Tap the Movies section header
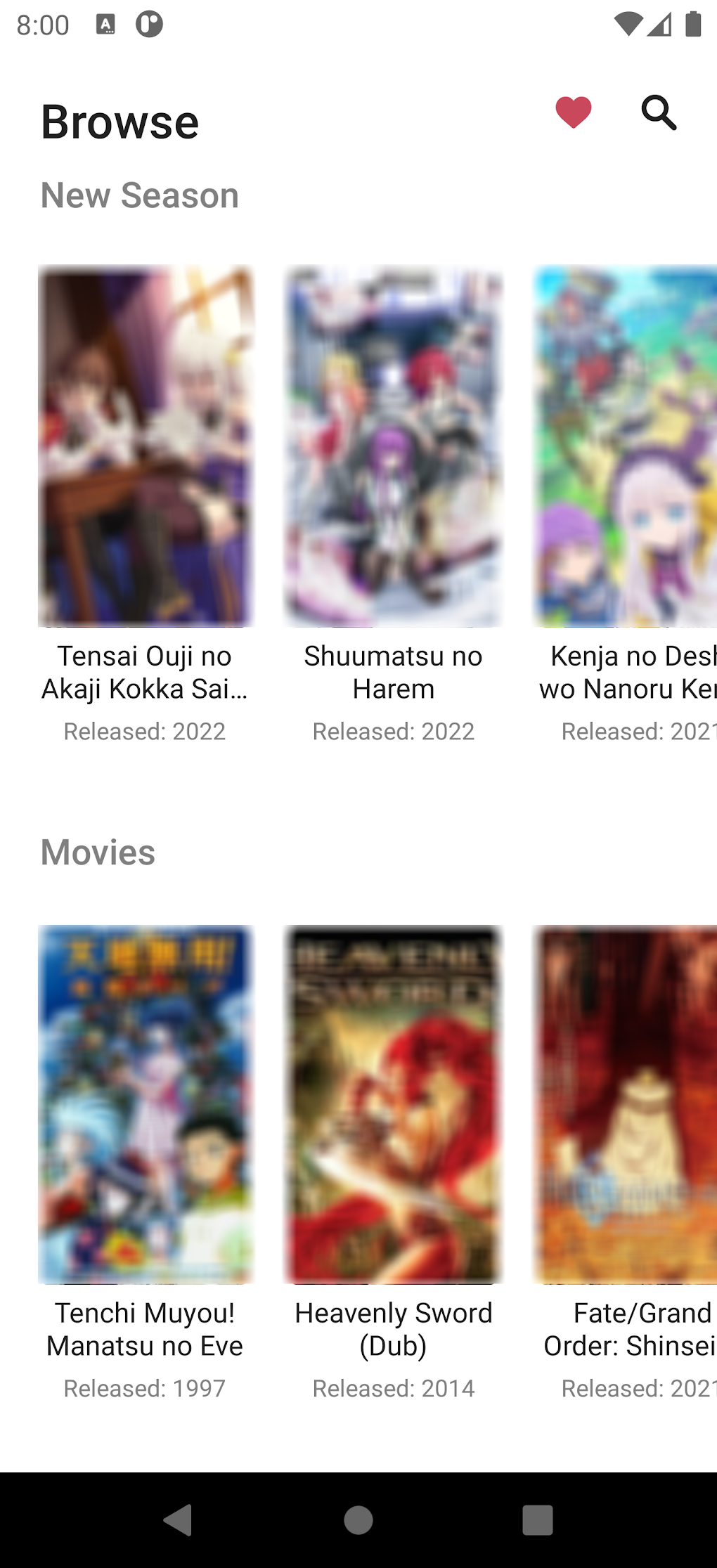 click(x=98, y=852)
